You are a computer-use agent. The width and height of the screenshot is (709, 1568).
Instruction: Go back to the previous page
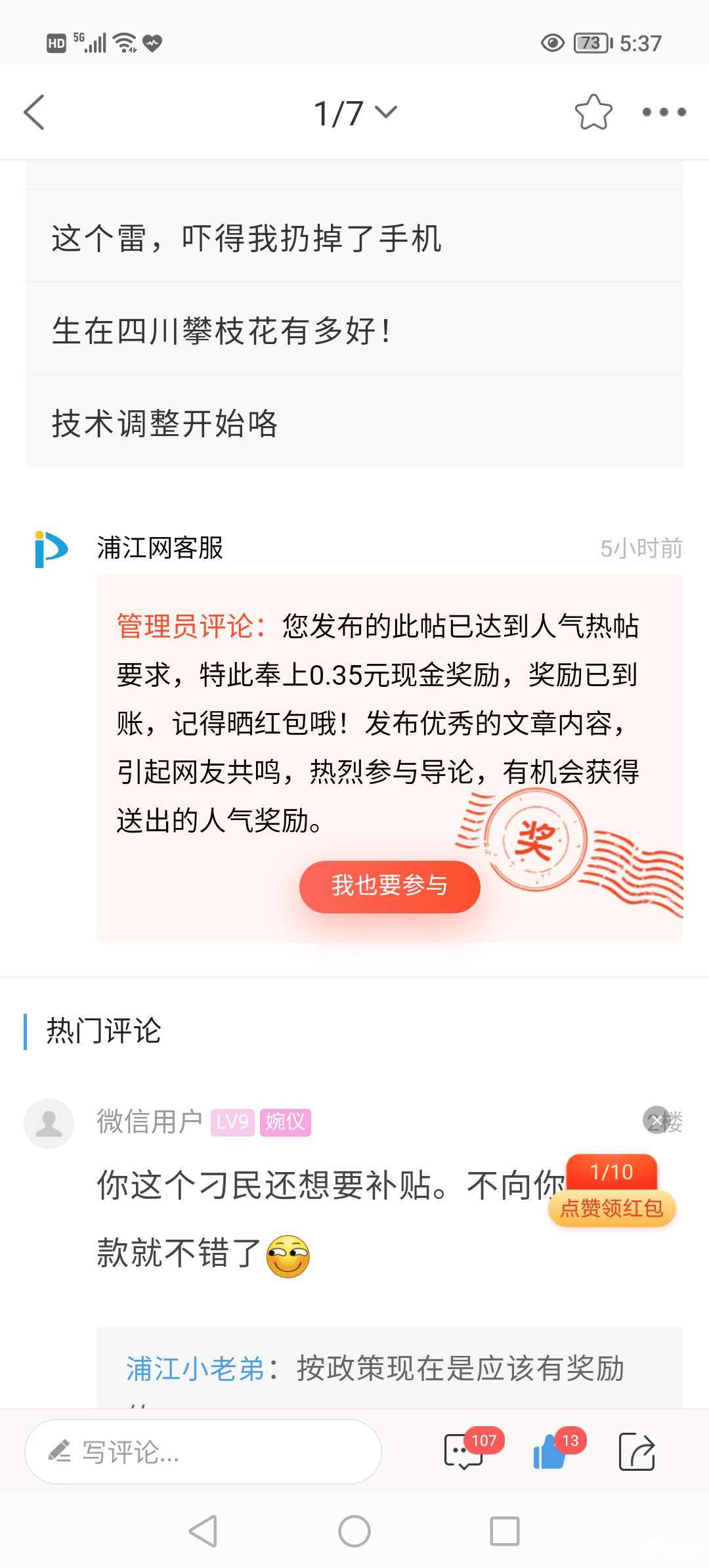pyautogui.click(x=34, y=112)
